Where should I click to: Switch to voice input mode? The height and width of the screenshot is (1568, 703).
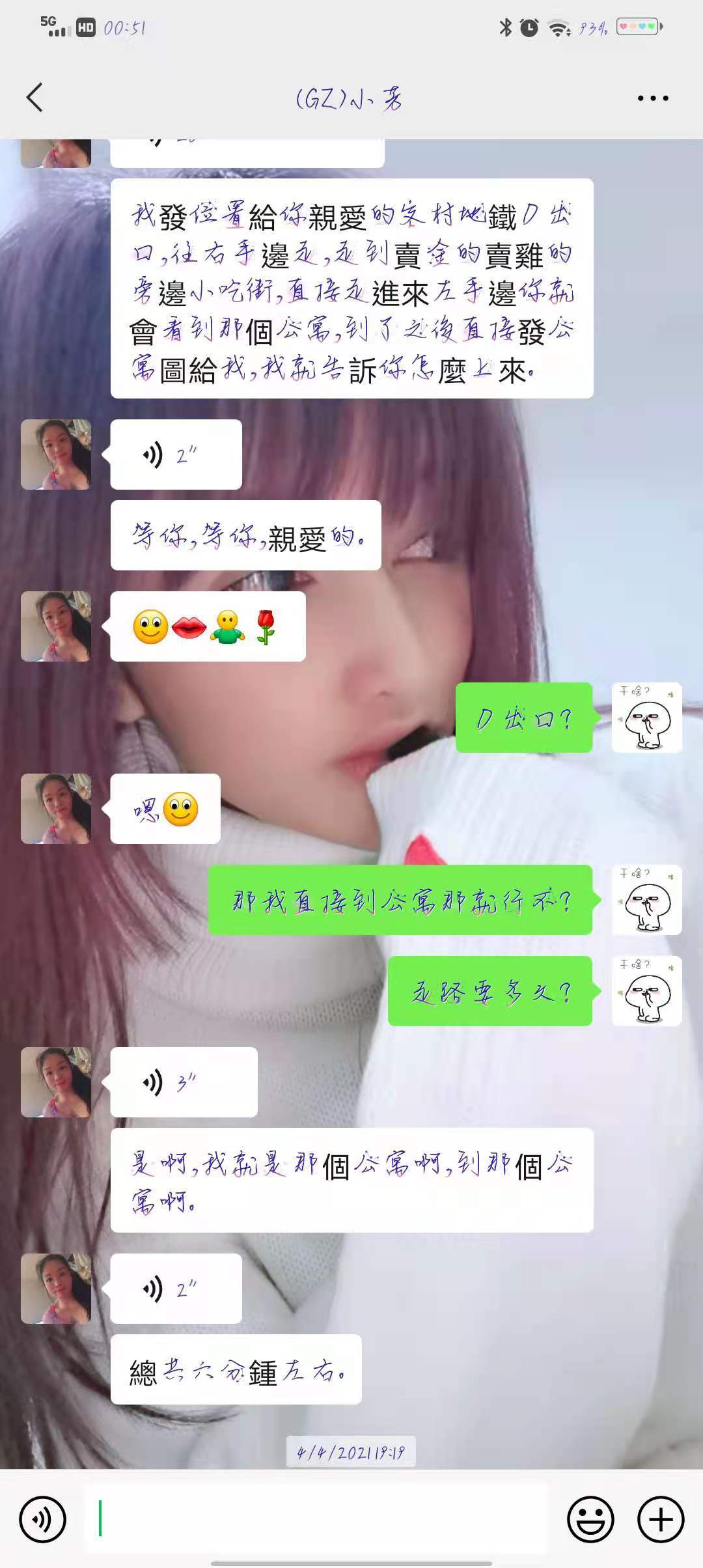[43, 1520]
